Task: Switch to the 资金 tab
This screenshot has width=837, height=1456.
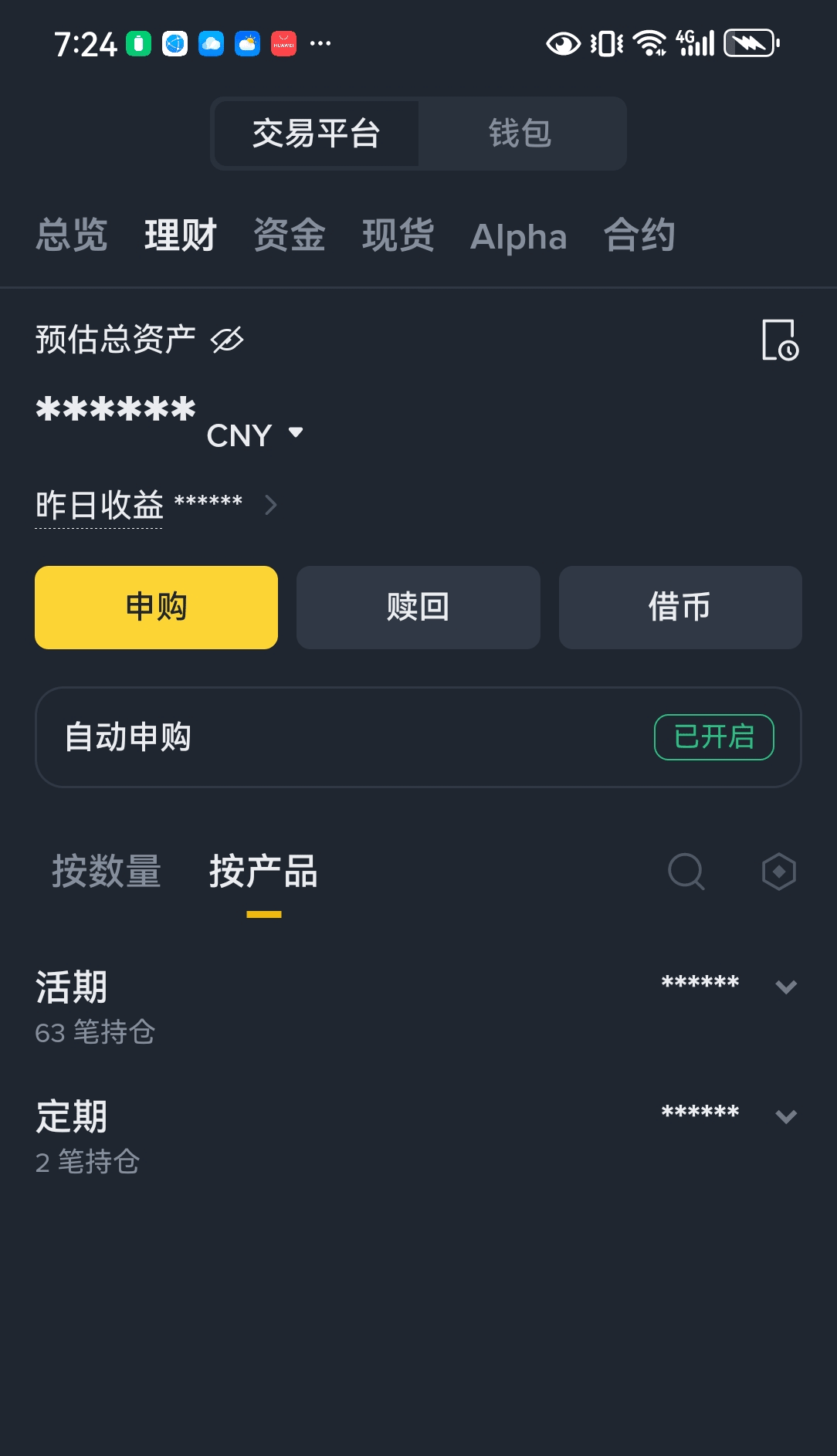Action: point(290,235)
